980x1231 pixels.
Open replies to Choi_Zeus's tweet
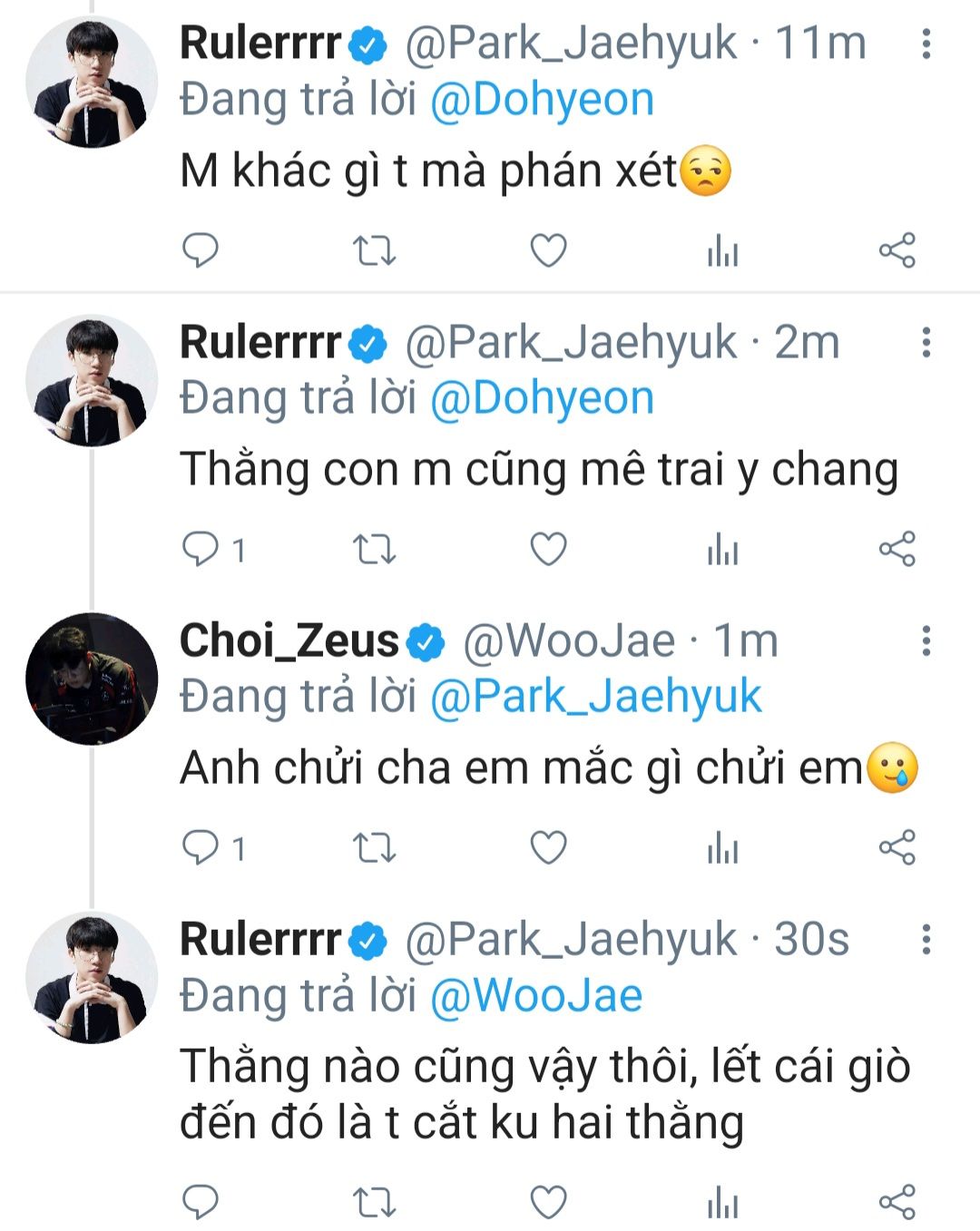201,848
